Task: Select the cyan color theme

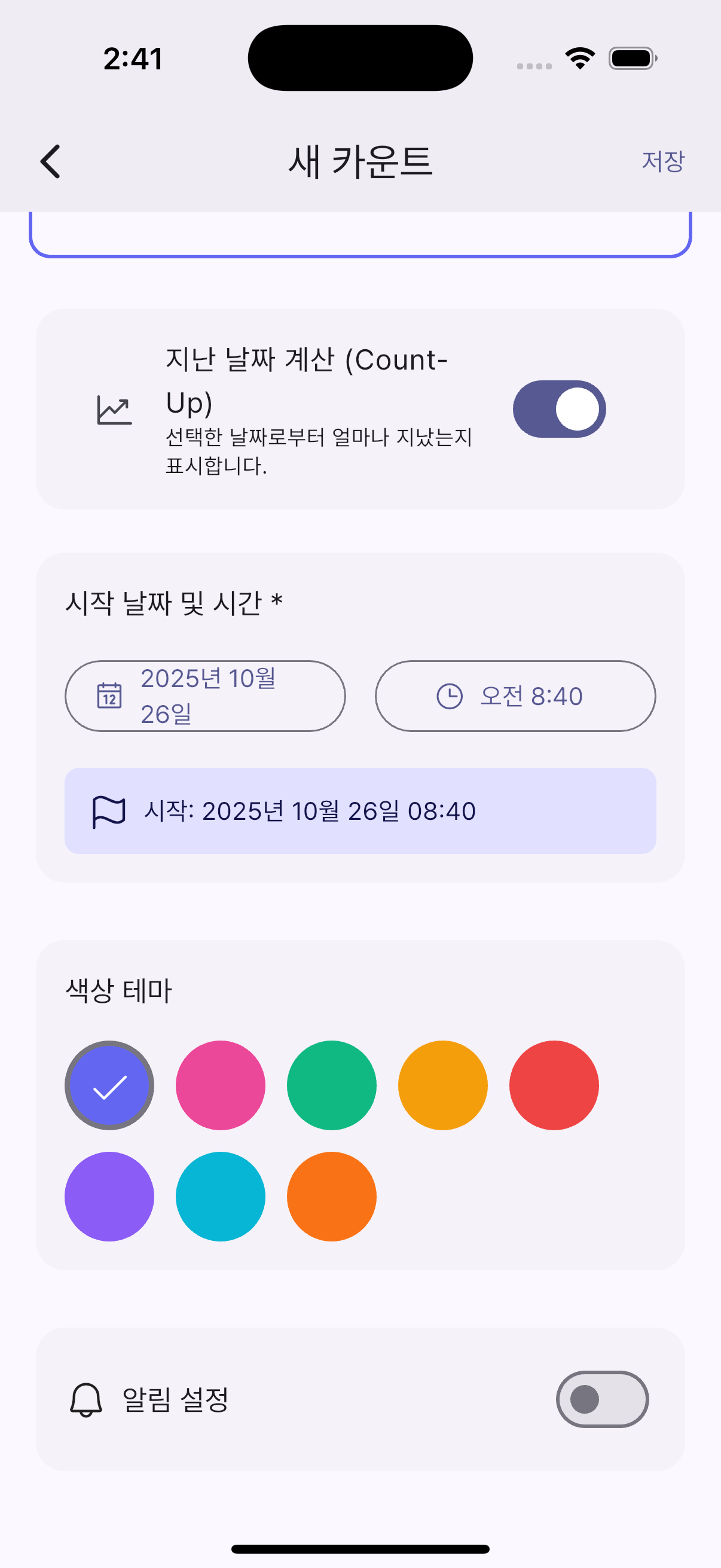Action: click(220, 1196)
